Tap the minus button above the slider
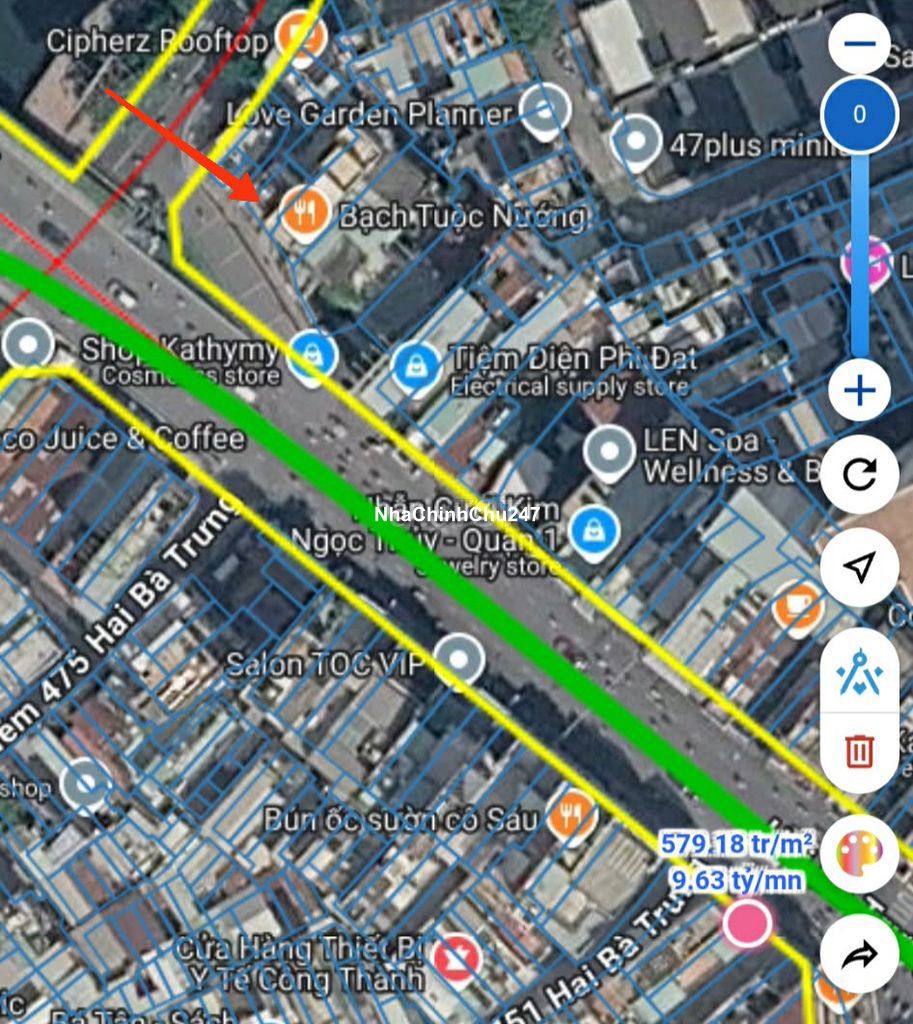This screenshot has height=1024, width=913. pos(859,44)
